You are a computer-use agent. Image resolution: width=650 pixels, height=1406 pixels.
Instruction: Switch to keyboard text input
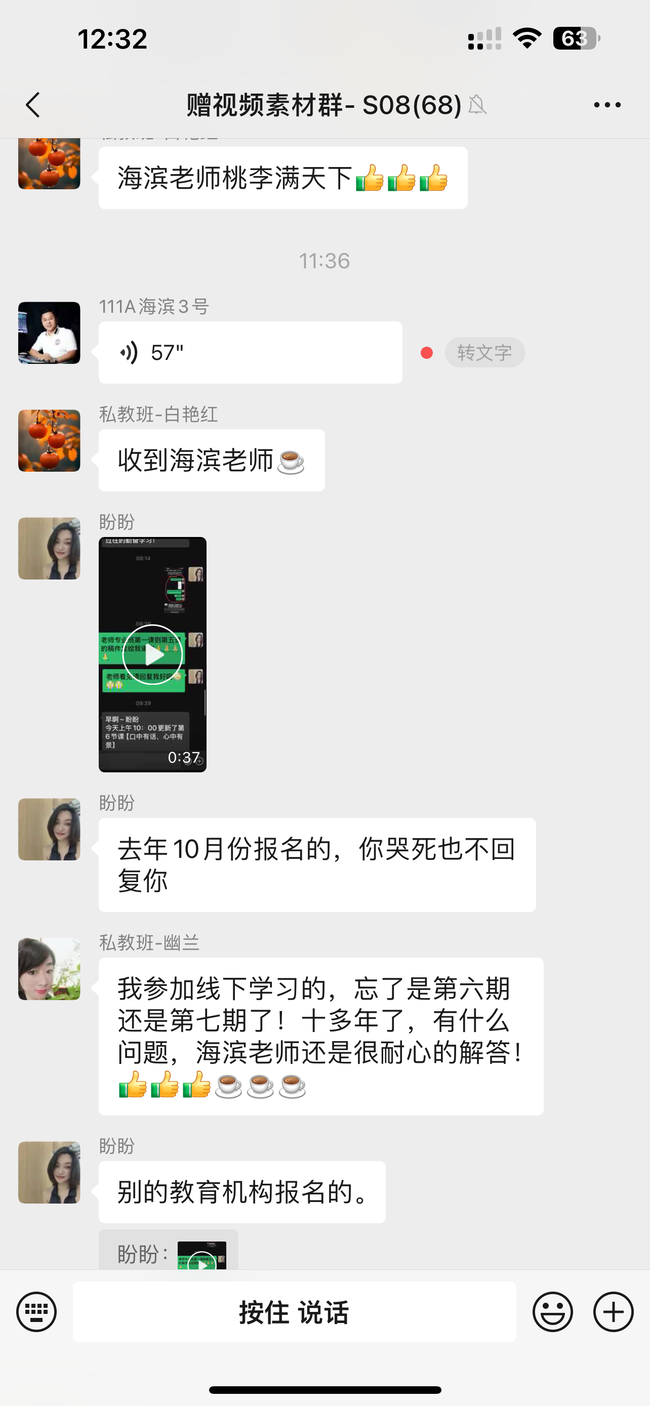point(37,1311)
